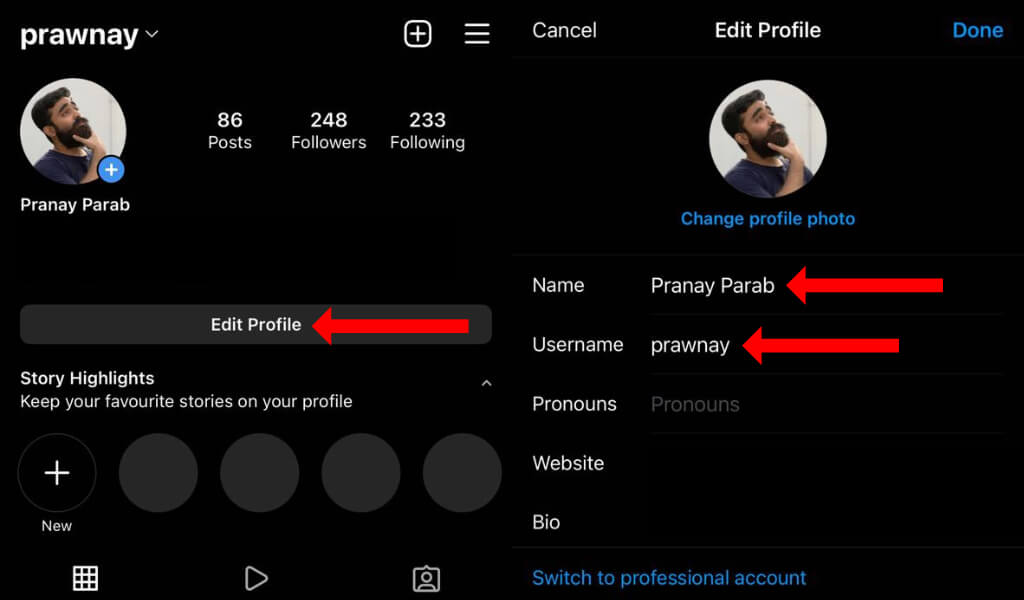This screenshot has height=600, width=1024.
Task: Open the hamburger menu
Action: pos(477,34)
